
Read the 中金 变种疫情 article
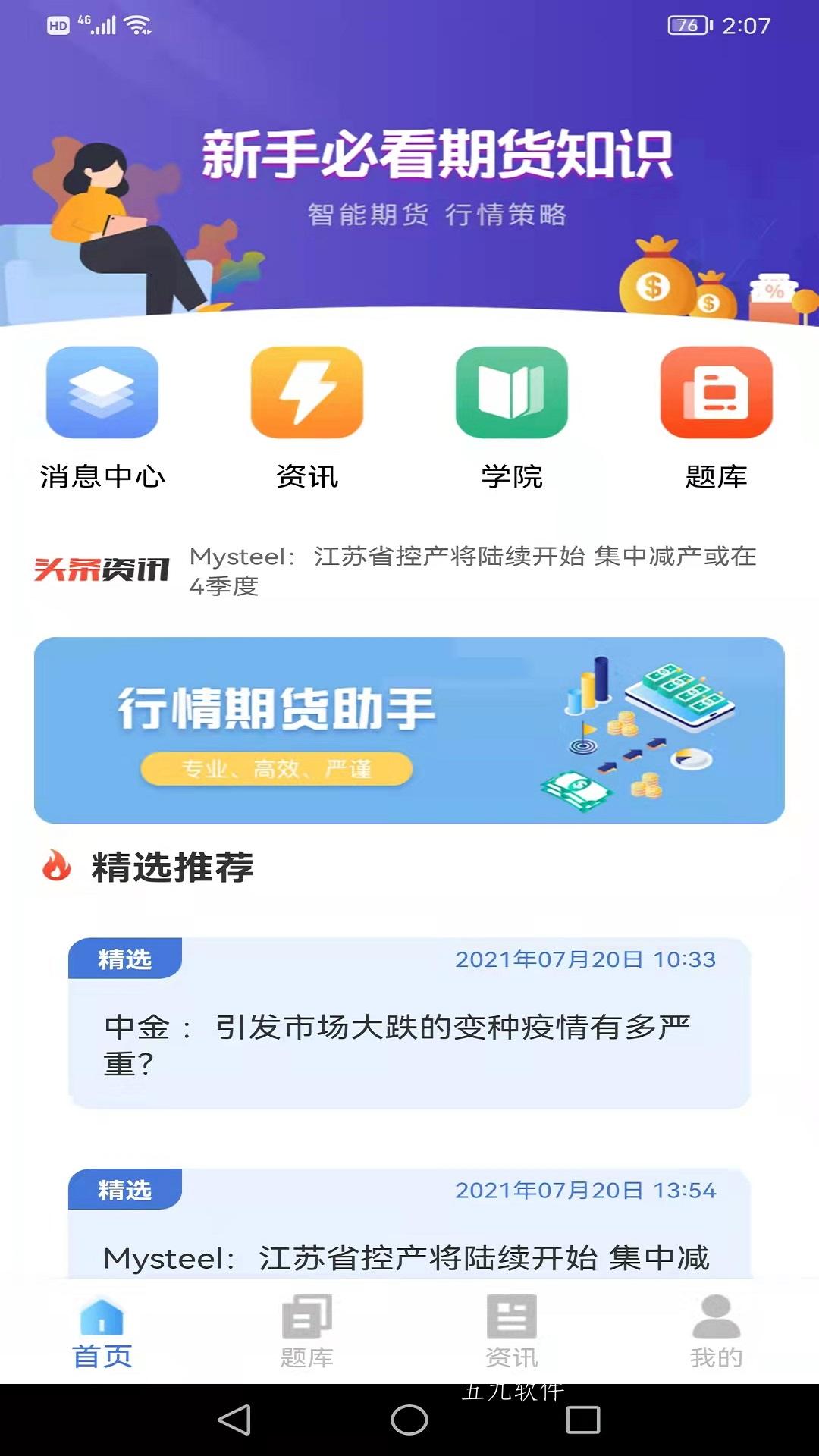(x=409, y=1023)
